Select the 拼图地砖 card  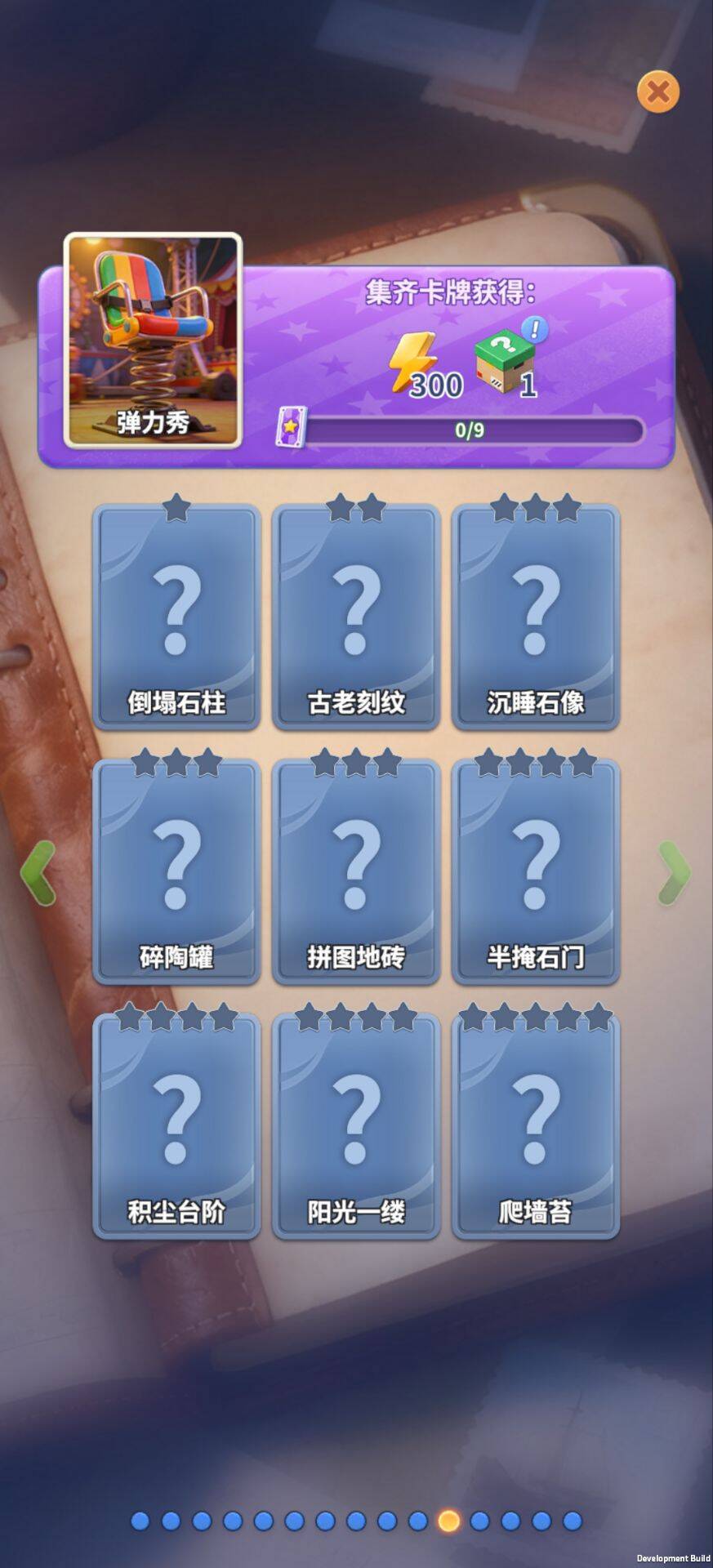pyautogui.click(x=356, y=872)
